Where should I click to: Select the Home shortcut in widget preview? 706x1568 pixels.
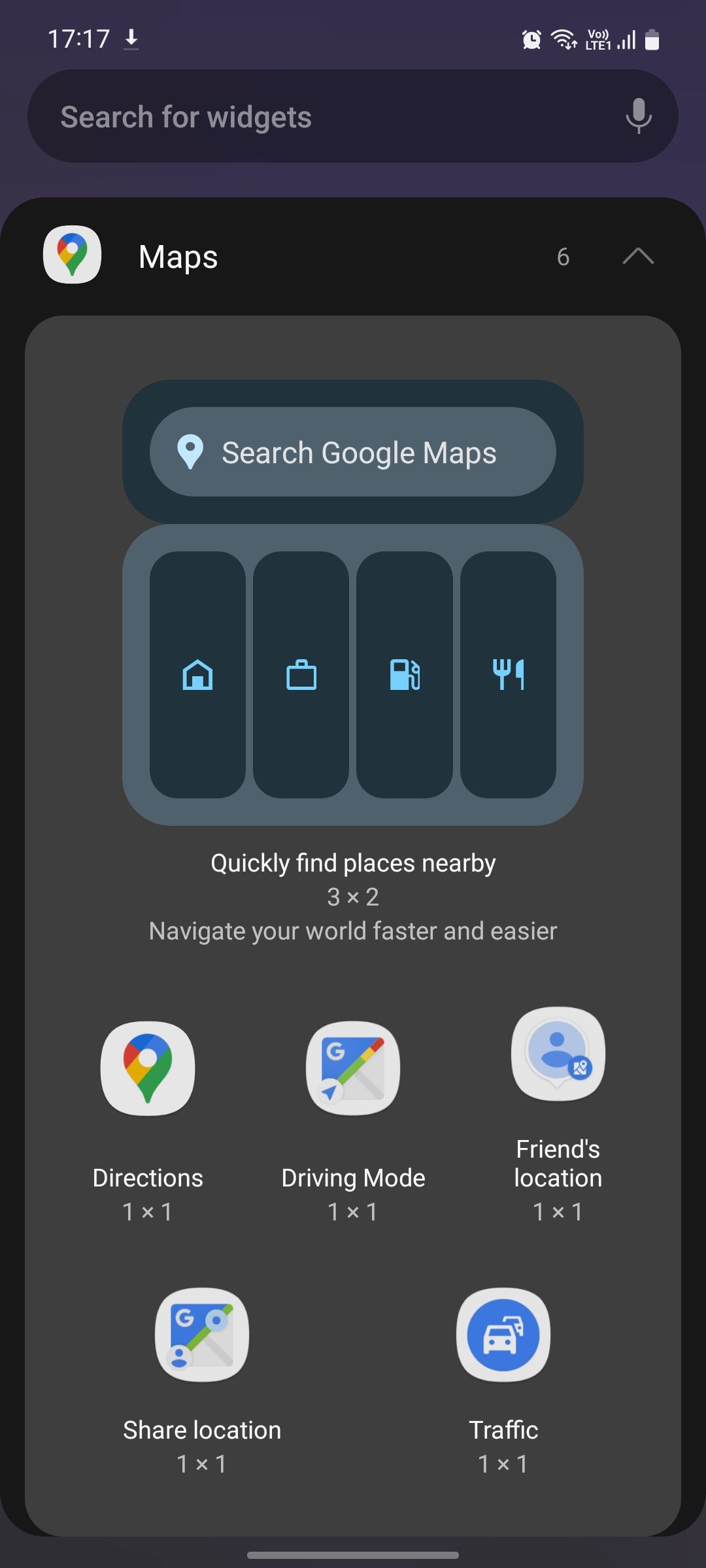[x=198, y=678]
